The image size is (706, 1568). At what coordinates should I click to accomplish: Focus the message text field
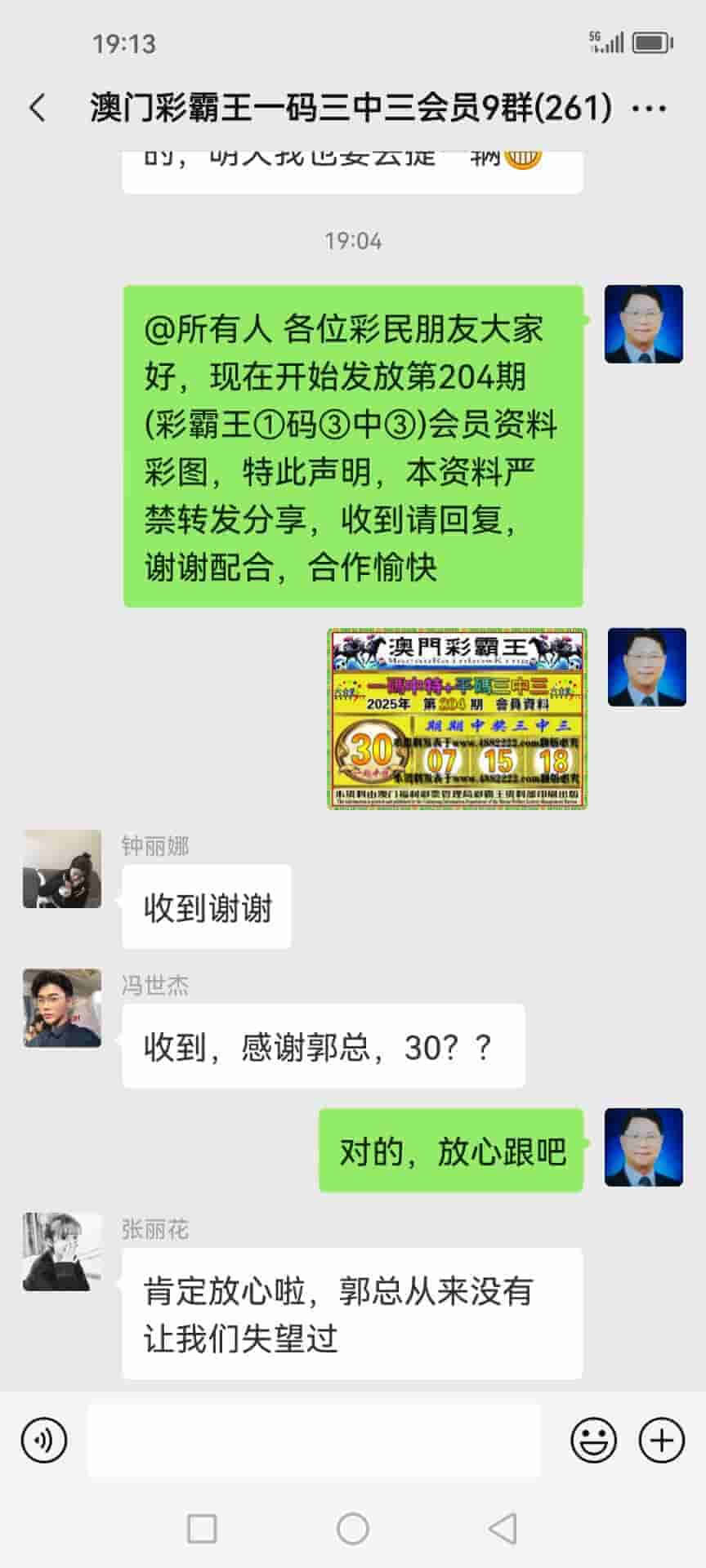pos(314,1441)
